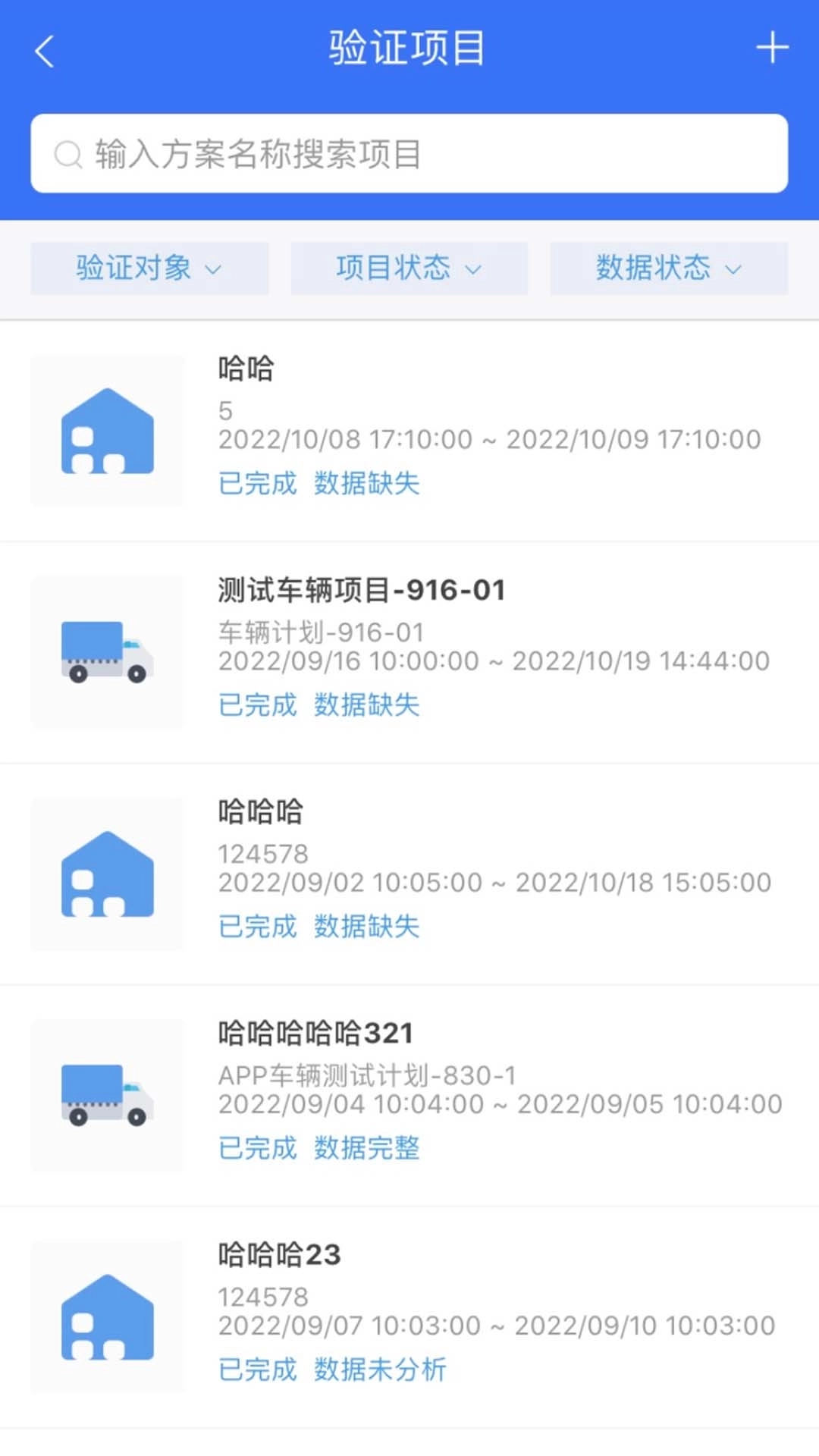This screenshot has height=1456, width=819.
Task: Click 已完成 status under 哈哈 project
Action: [256, 483]
